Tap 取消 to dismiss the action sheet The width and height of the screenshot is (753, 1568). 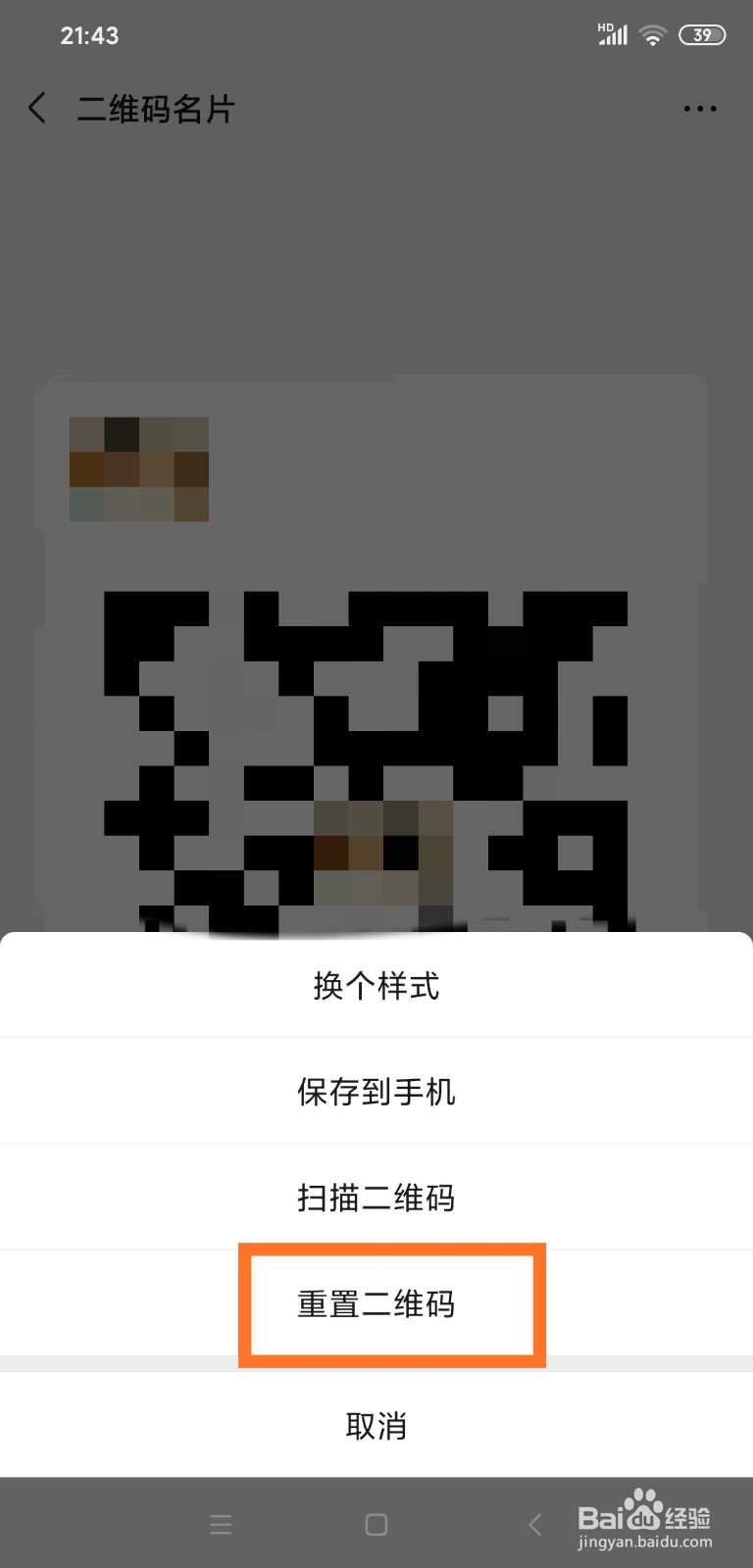(x=376, y=1426)
